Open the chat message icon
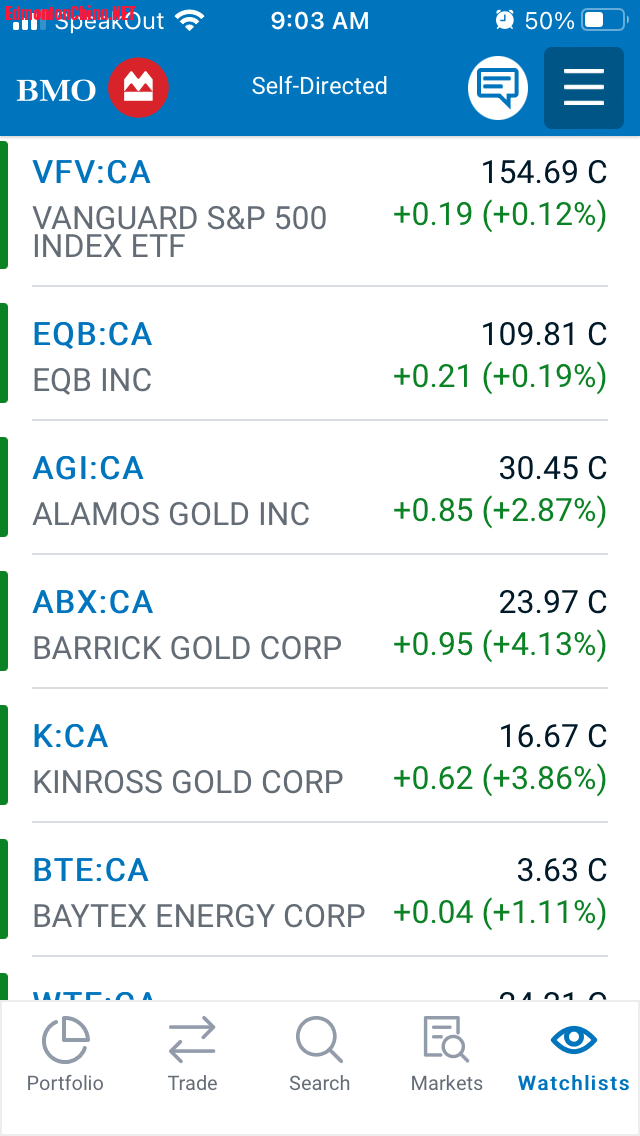This screenshot has width=640, height=1136. [x=497, y=88]
